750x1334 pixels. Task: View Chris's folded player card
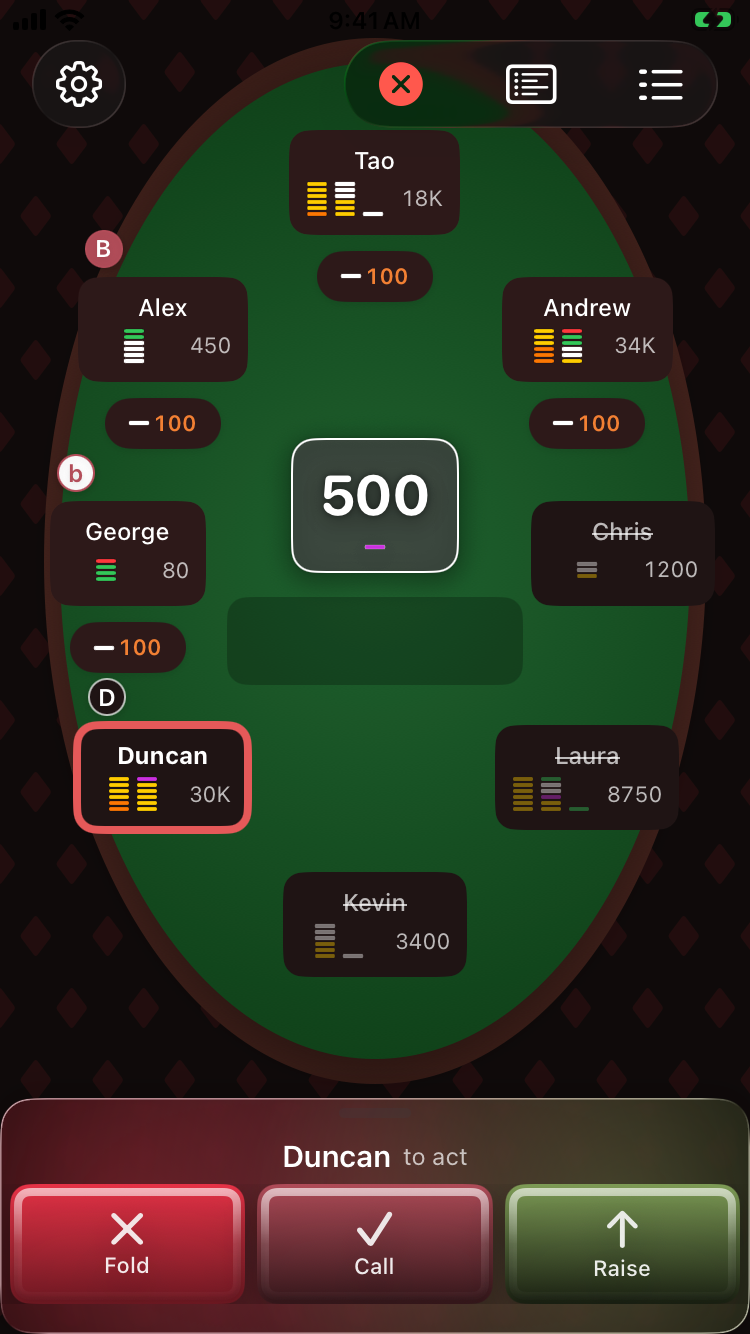coord(622,553)
